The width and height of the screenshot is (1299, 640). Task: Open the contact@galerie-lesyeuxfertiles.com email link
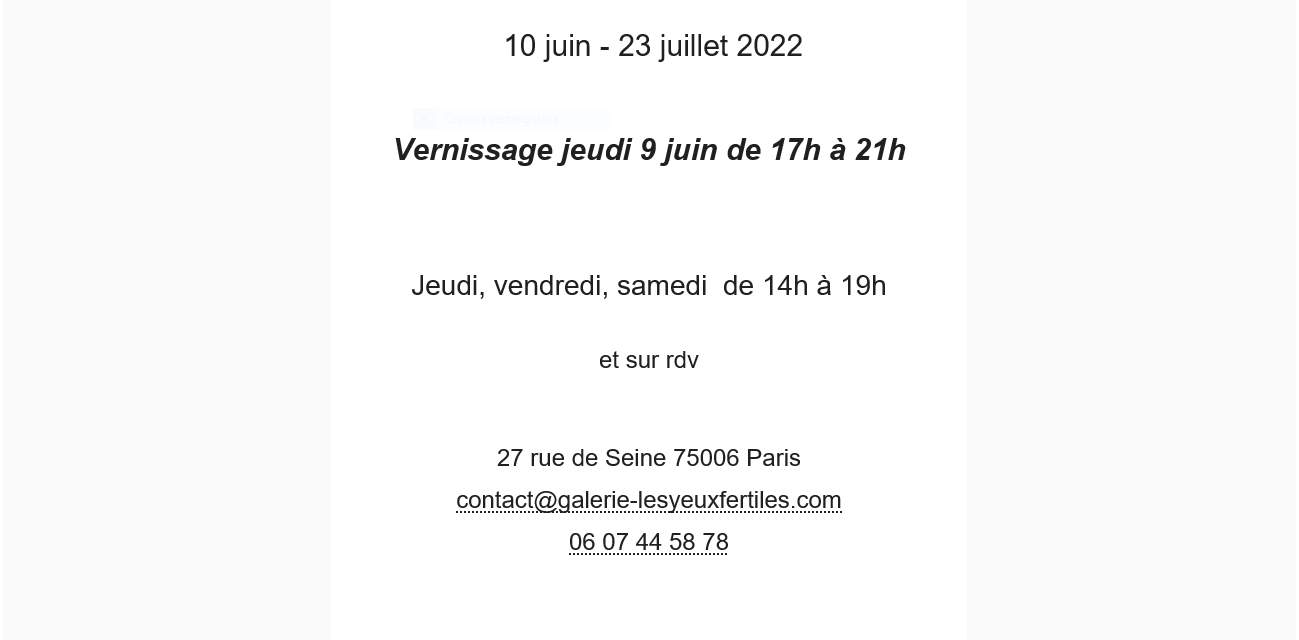(648, 500)
